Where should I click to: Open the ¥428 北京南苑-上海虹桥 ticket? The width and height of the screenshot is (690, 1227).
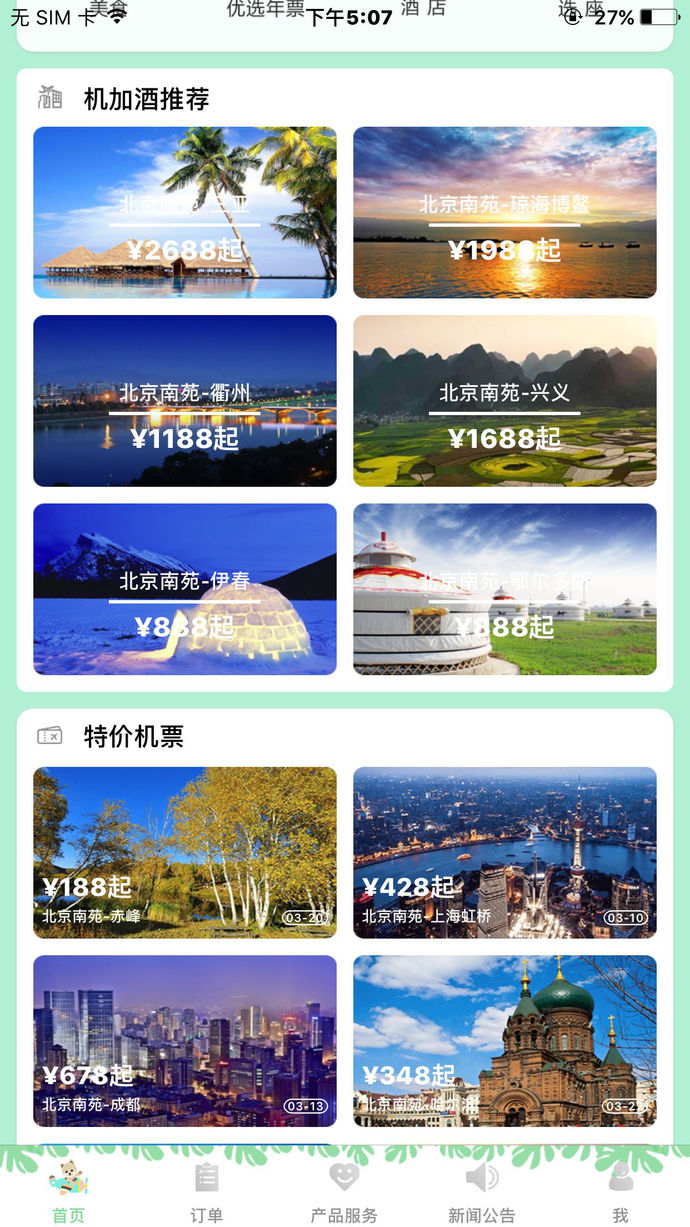tap(505, 852)
